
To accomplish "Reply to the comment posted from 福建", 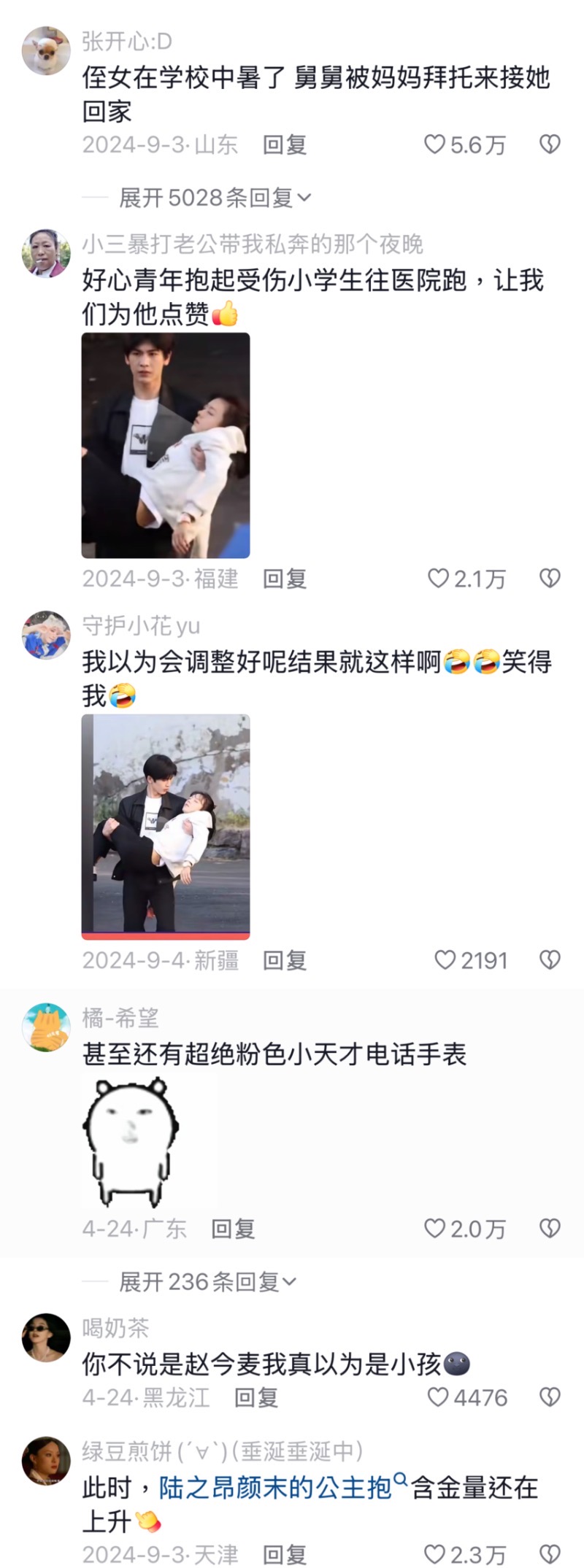I will click(x=284, y=579).
